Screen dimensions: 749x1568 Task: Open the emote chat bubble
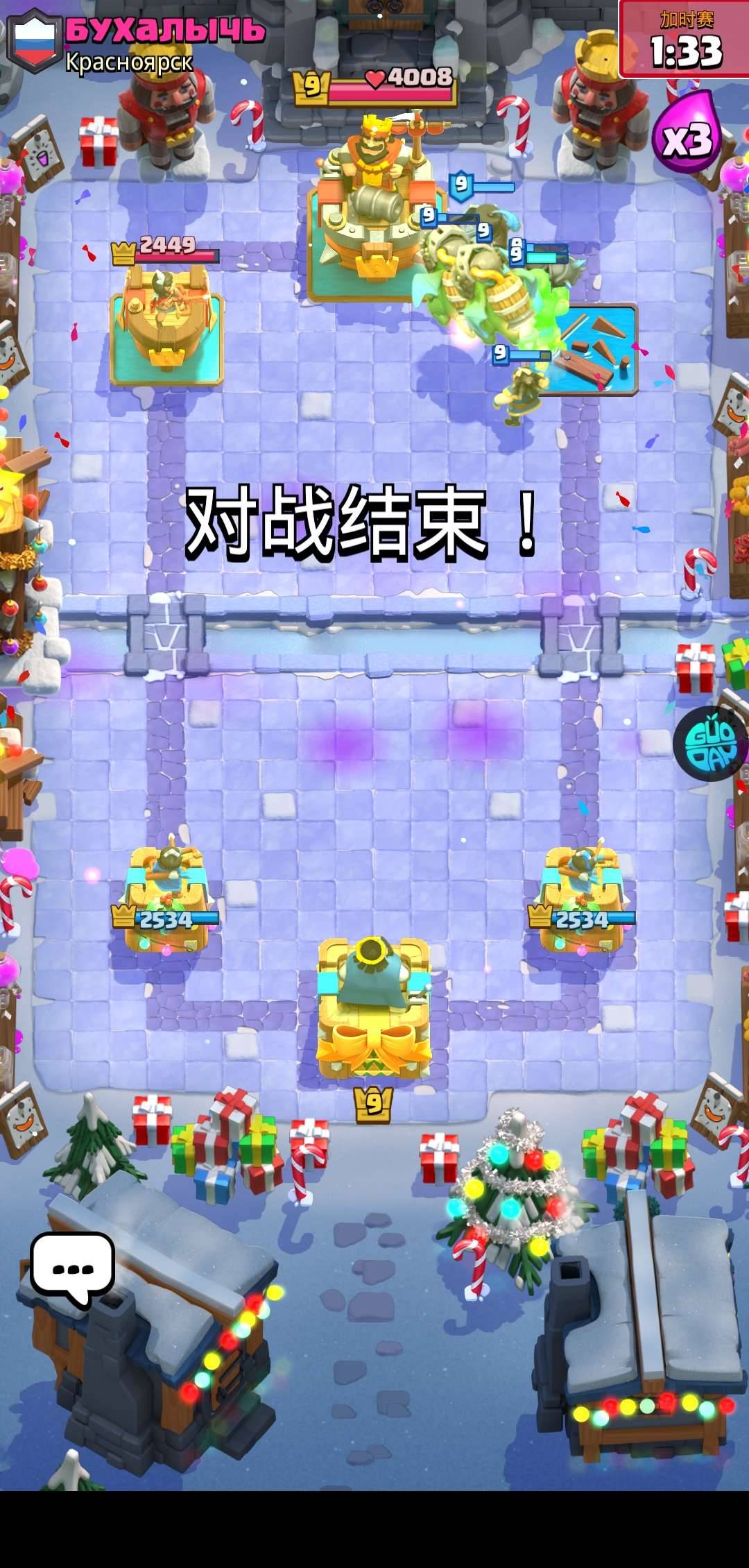(72, 1268)
